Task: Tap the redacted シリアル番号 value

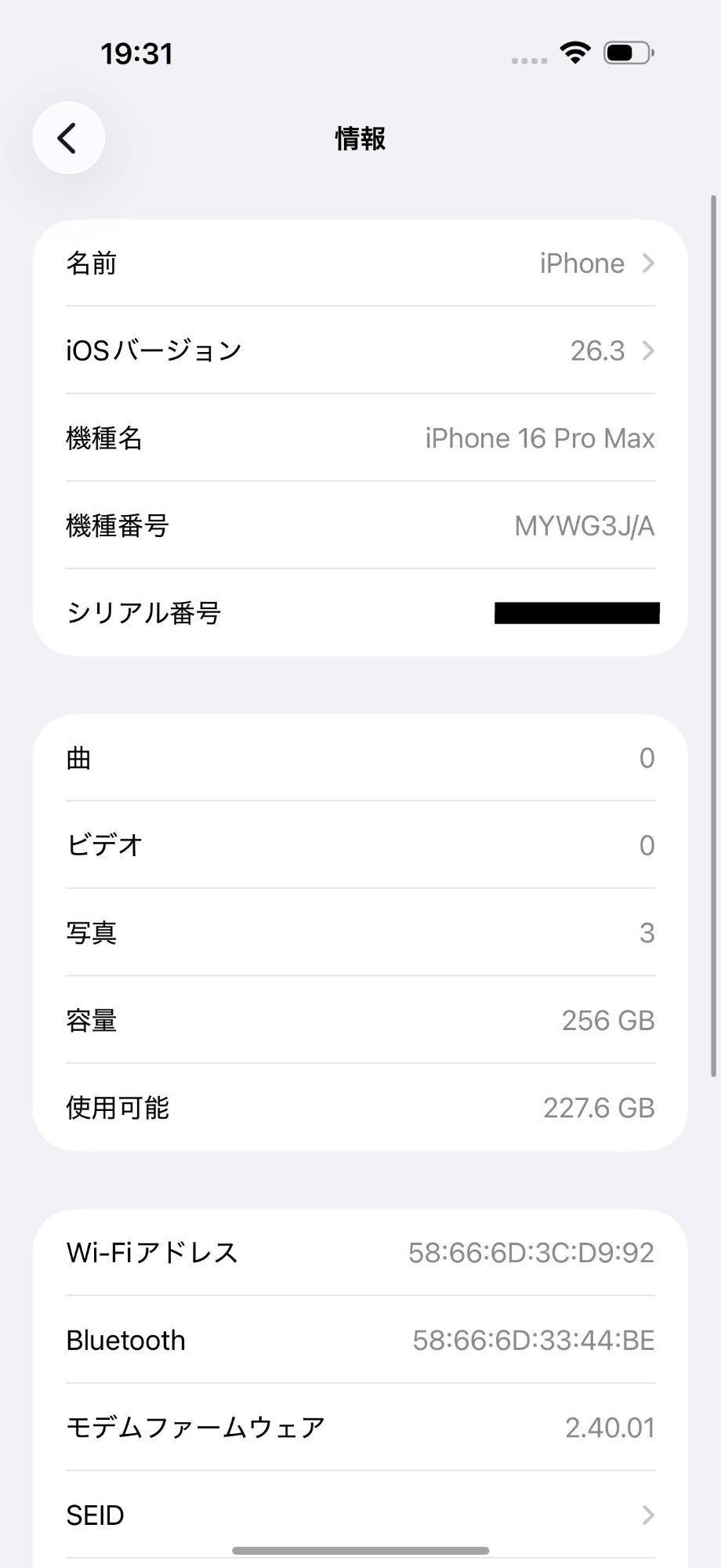Action: coord(576,612)
